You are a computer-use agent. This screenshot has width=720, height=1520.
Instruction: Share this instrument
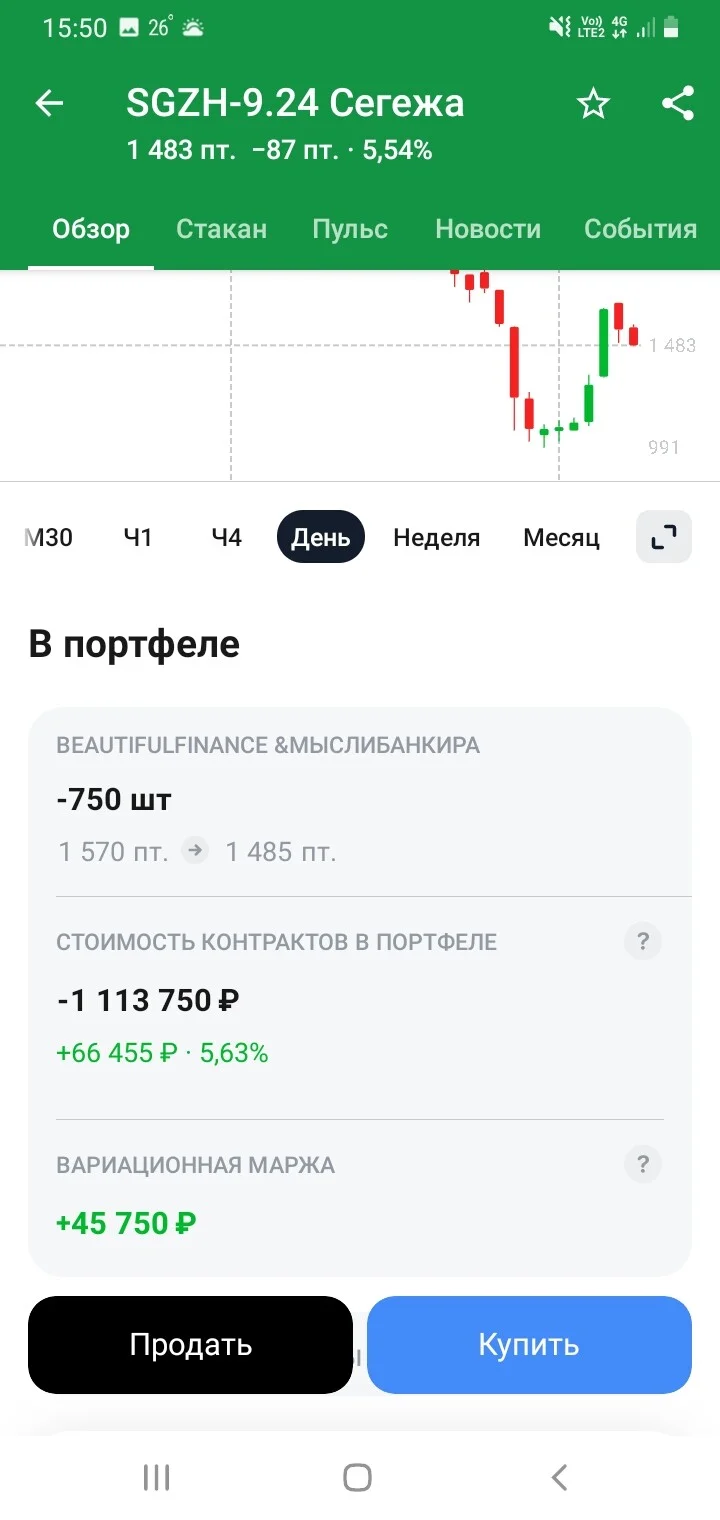[678, 103]
